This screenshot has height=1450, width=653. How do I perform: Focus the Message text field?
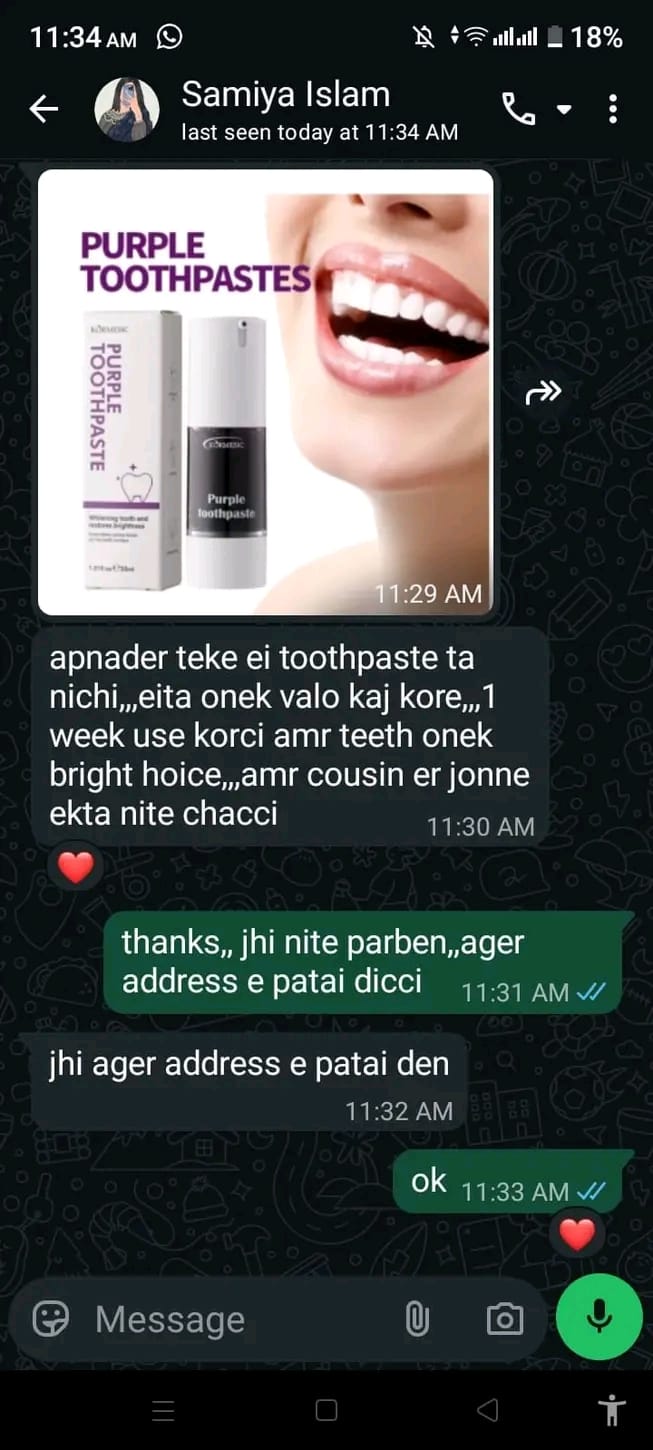pos(240,1320)
